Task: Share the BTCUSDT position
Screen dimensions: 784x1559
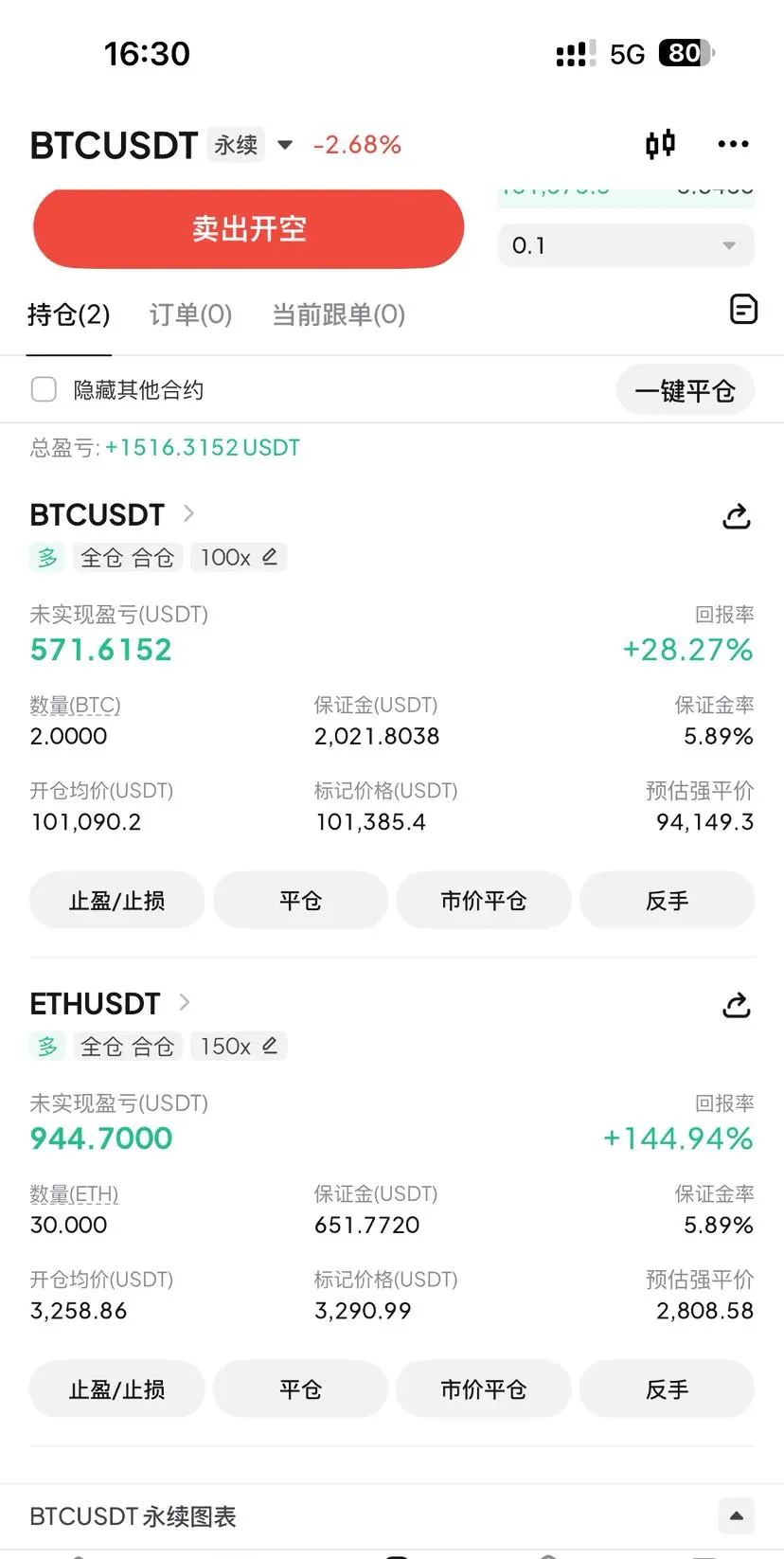Action: coord(736,516)
